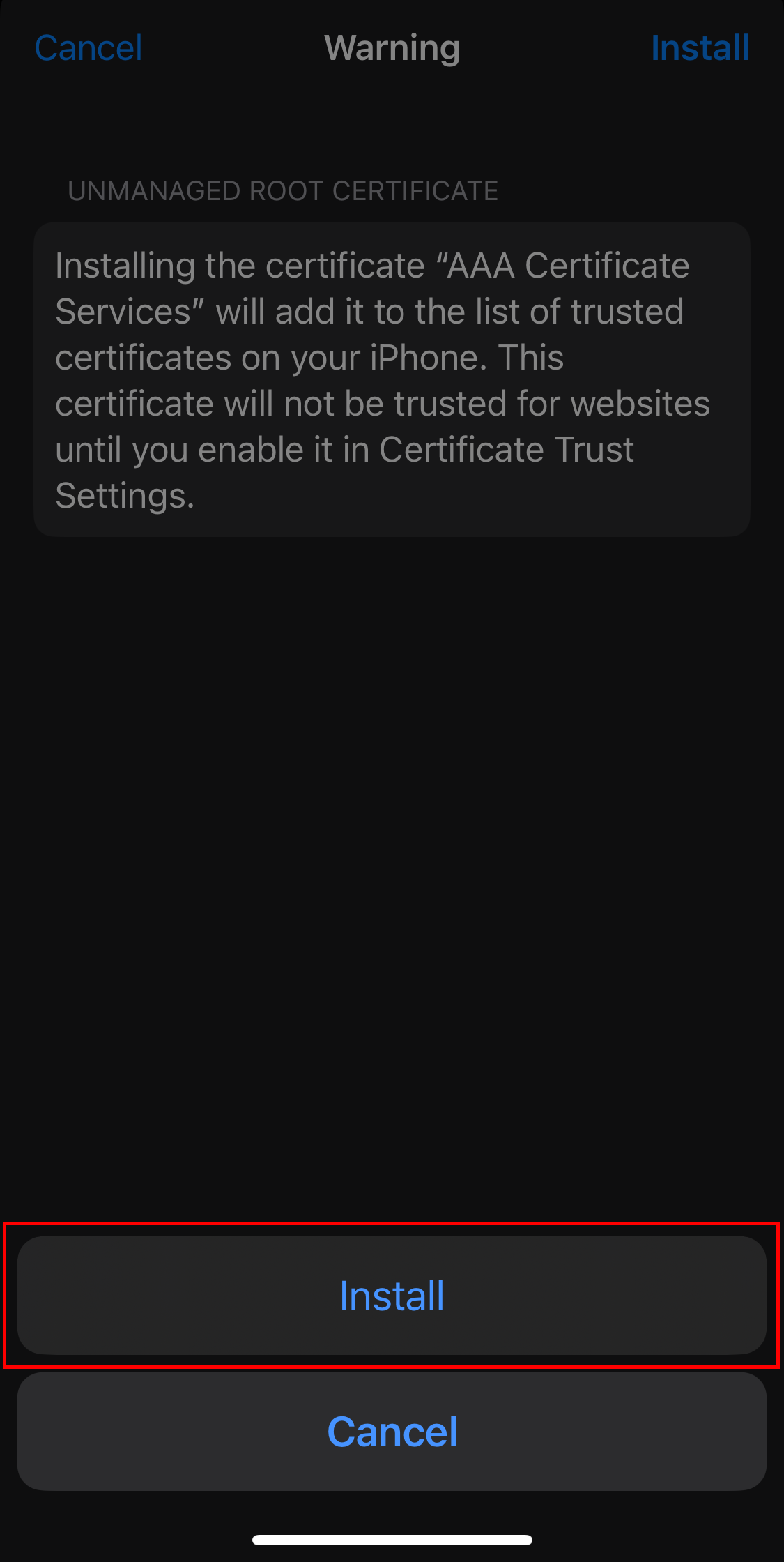Confirm Install in the bottom action sheet

click(392, 1296)
